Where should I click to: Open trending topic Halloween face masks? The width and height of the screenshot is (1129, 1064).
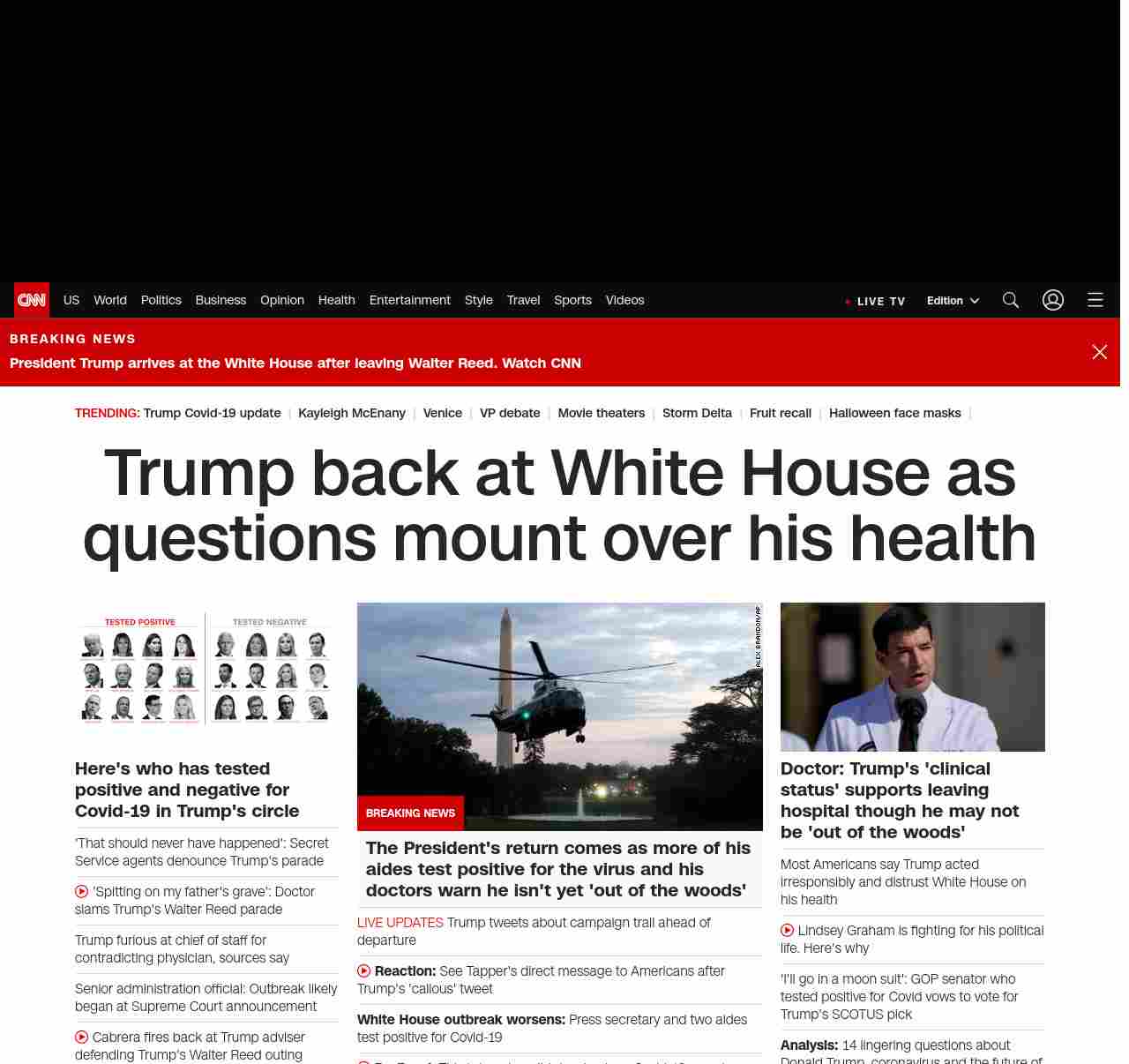(894, 413)
